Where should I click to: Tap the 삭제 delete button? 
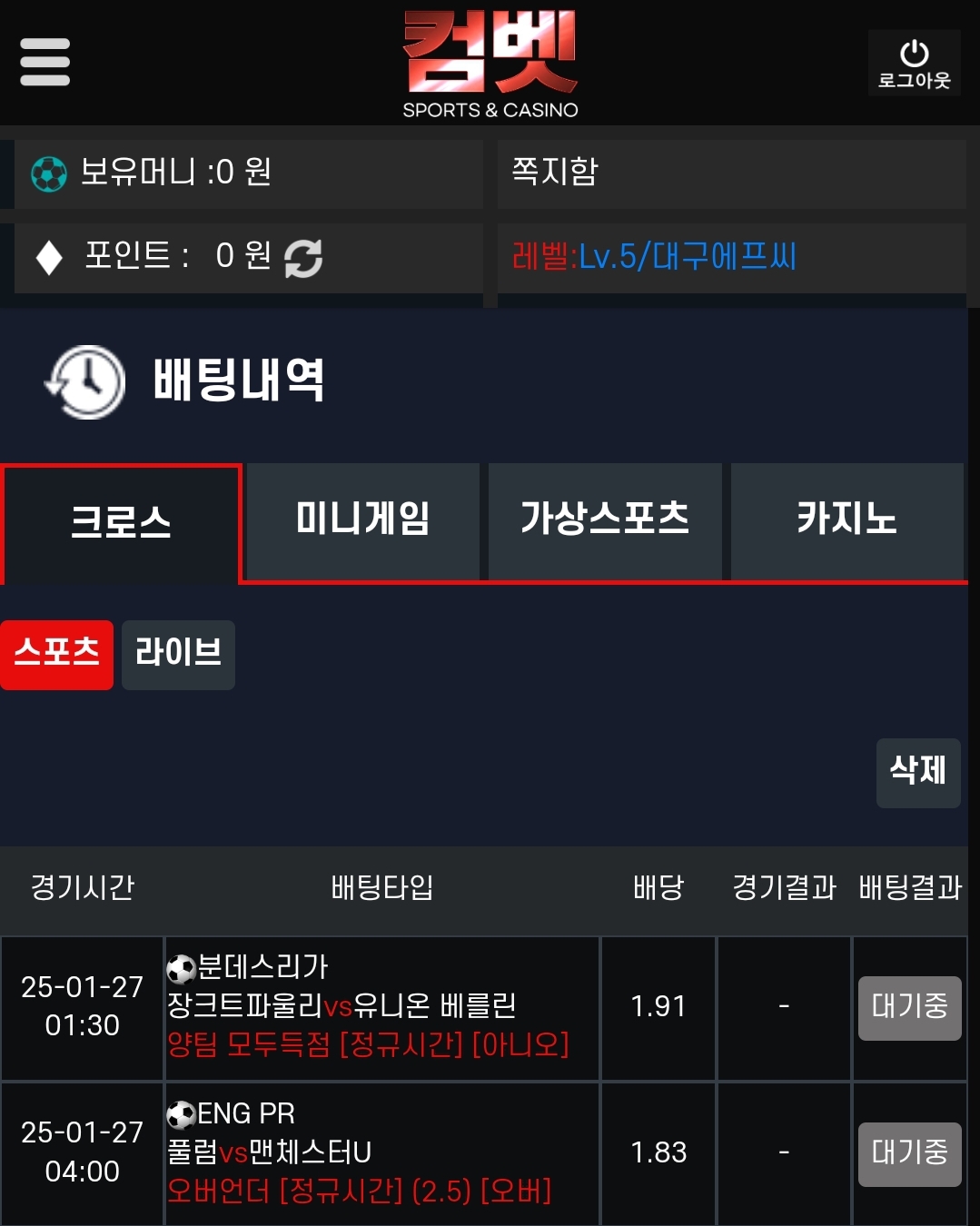(917, 772)
